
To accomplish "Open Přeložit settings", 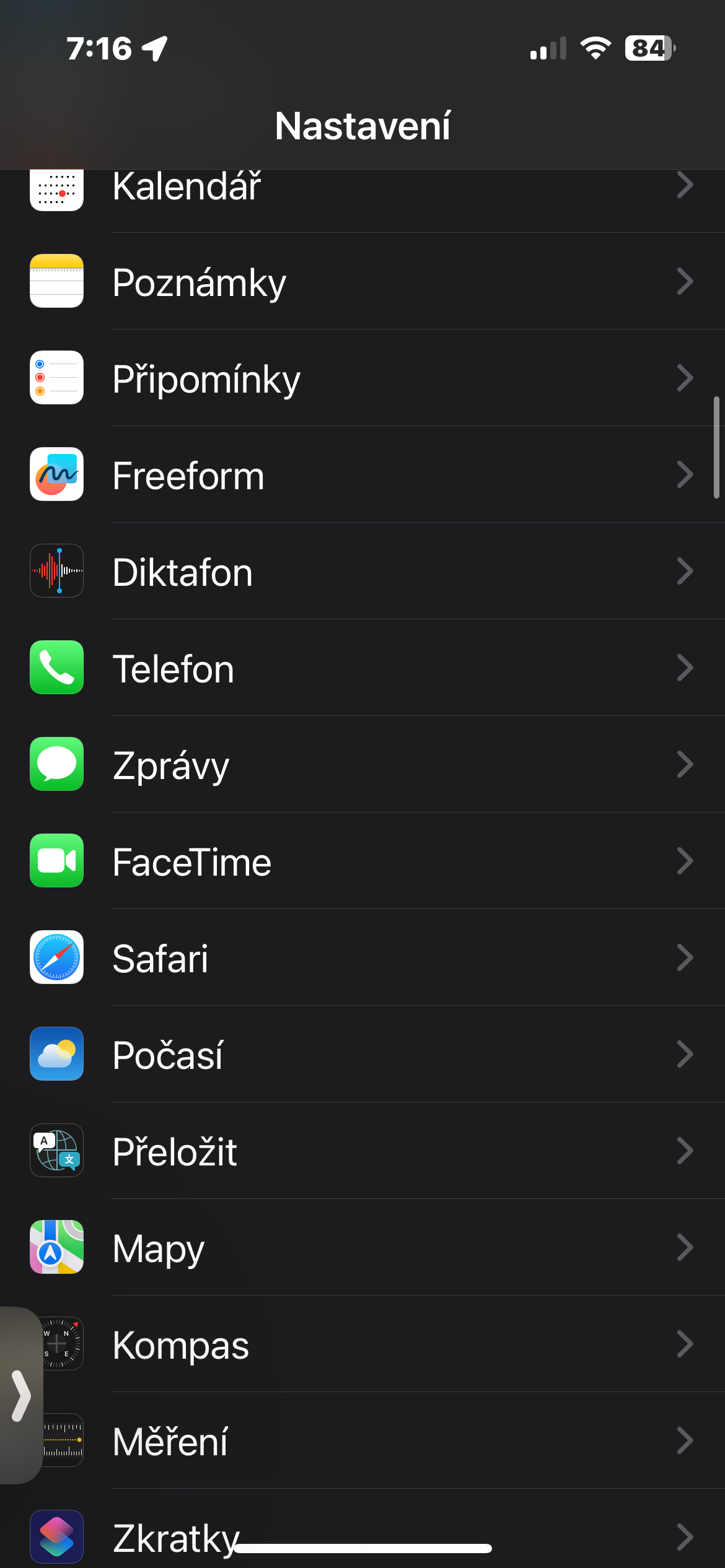I will [372, 1152].
